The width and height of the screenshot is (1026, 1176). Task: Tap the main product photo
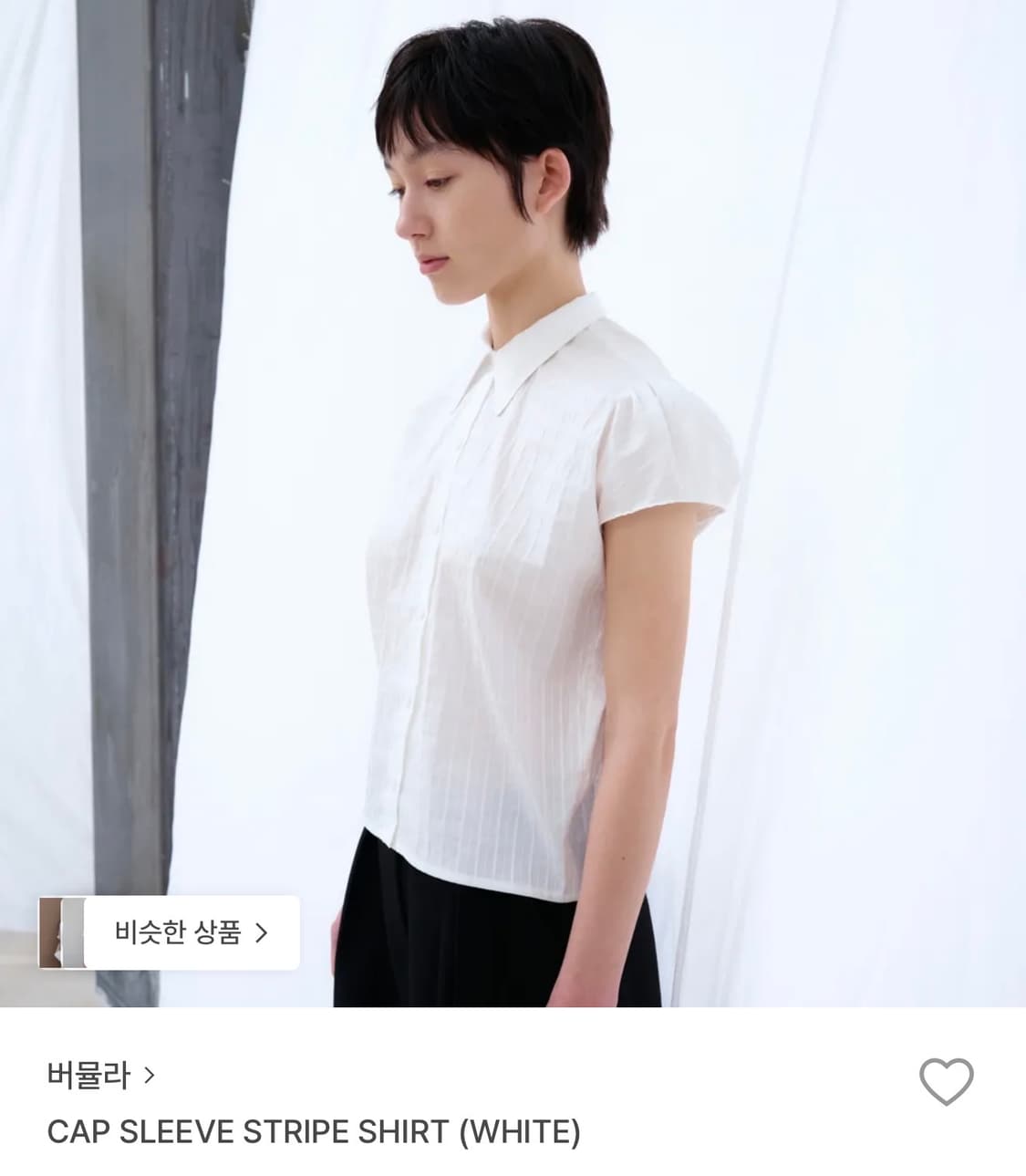(x=513, y=502)
